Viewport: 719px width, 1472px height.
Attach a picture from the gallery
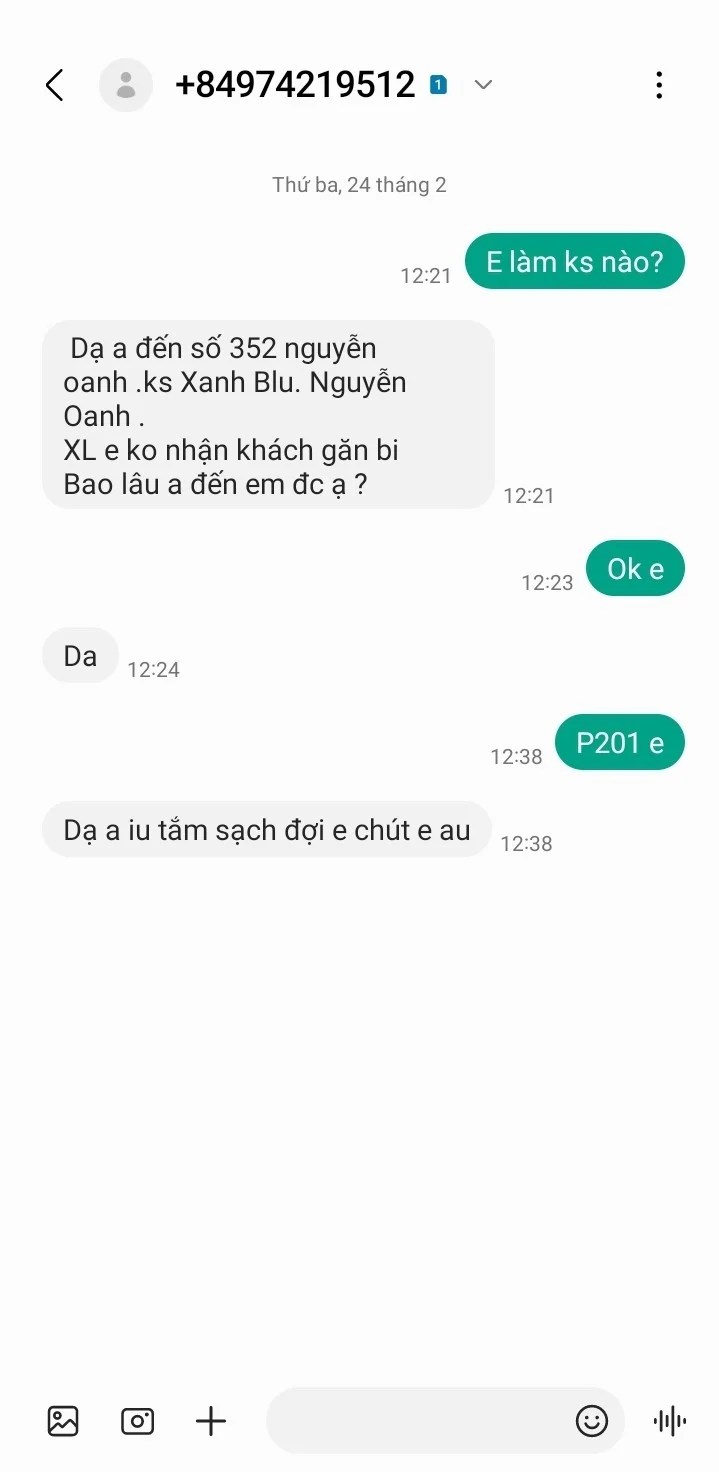pyautogui.click(x=63, y=1420)
